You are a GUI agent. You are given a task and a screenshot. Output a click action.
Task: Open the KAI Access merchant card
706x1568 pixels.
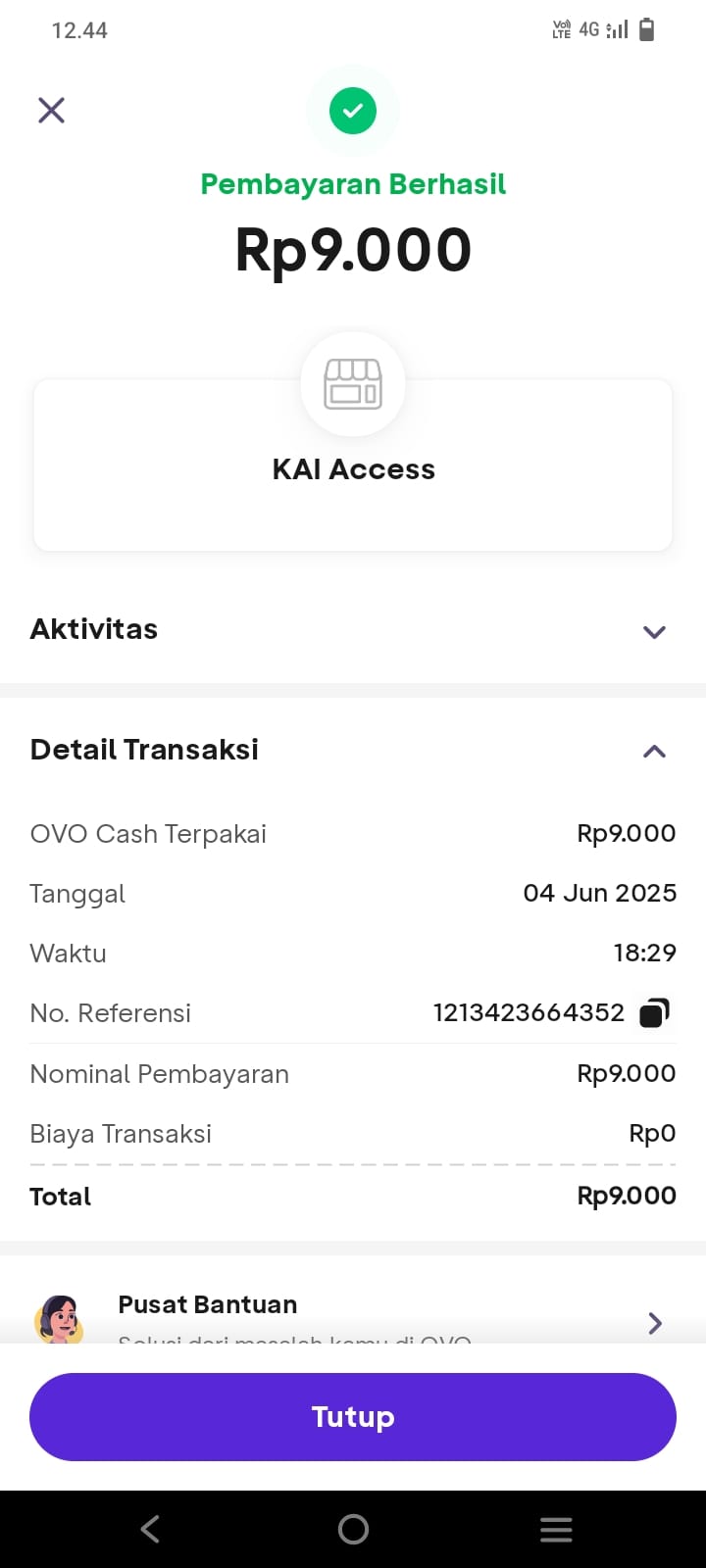(353, 468)
